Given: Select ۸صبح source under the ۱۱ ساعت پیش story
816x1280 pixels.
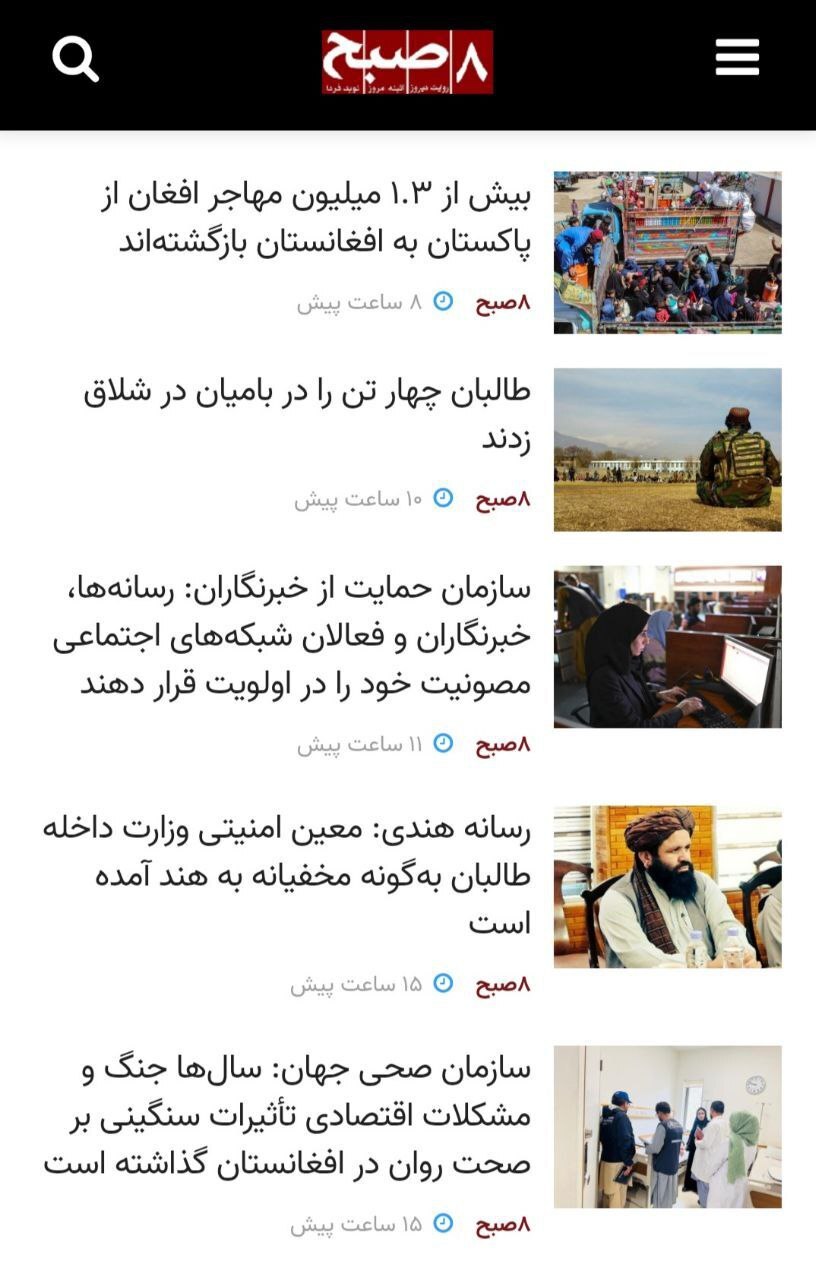Looking at the screenshot, I should [503, 745].
